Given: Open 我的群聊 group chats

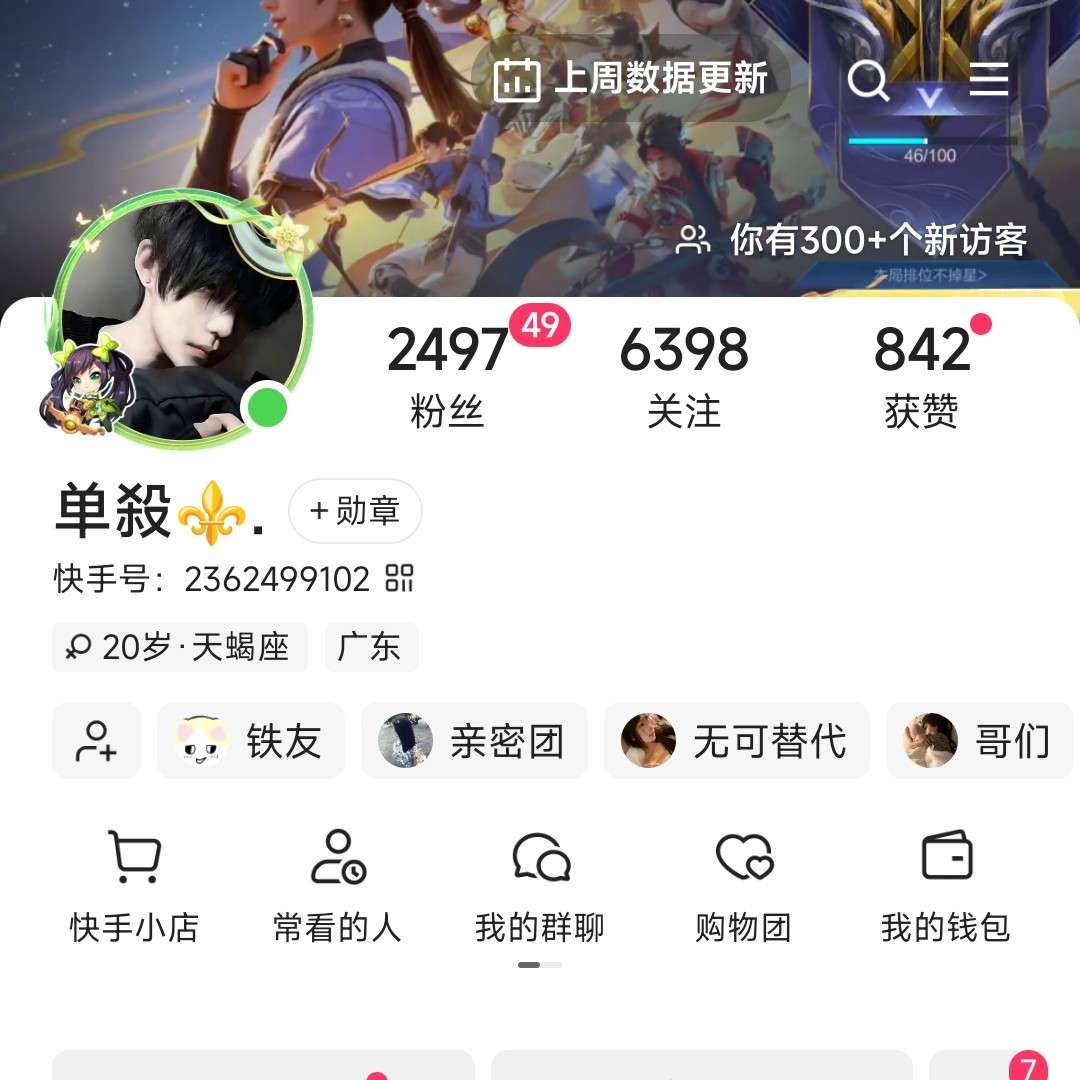Looking at the screenshot, I should pos(540,885).
